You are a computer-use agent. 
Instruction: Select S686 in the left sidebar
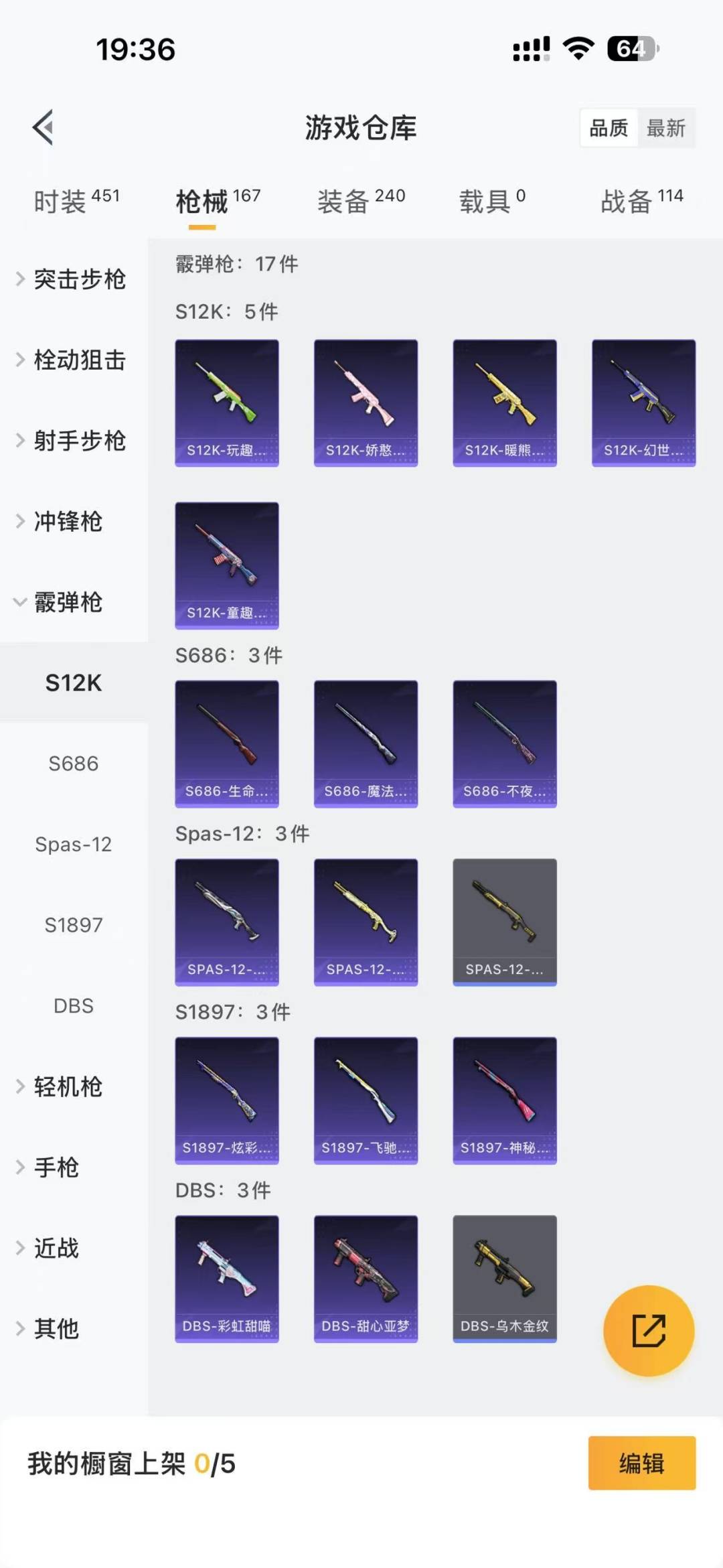point(74,764)
